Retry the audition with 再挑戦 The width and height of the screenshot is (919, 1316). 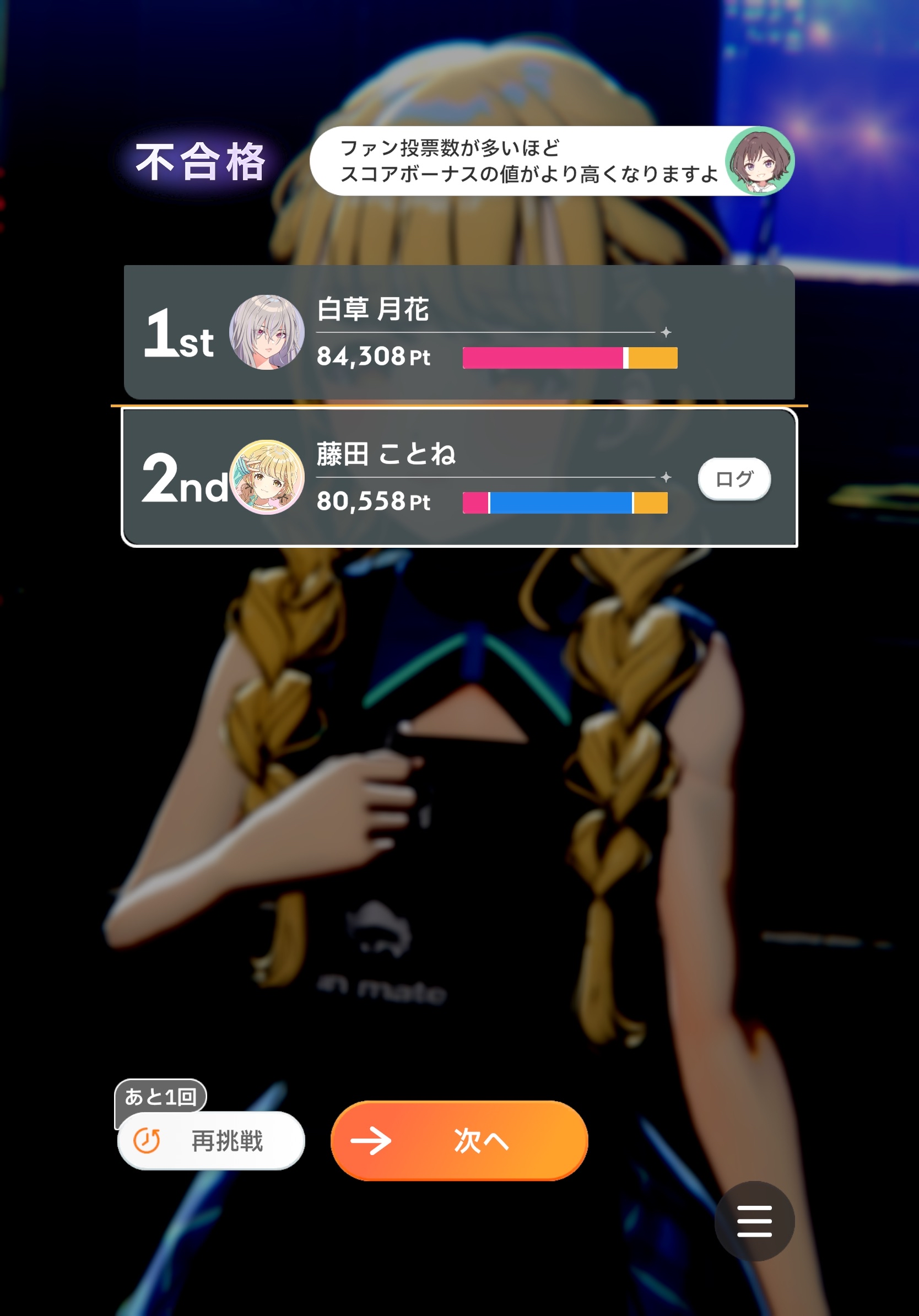(x=211, y=1141)
